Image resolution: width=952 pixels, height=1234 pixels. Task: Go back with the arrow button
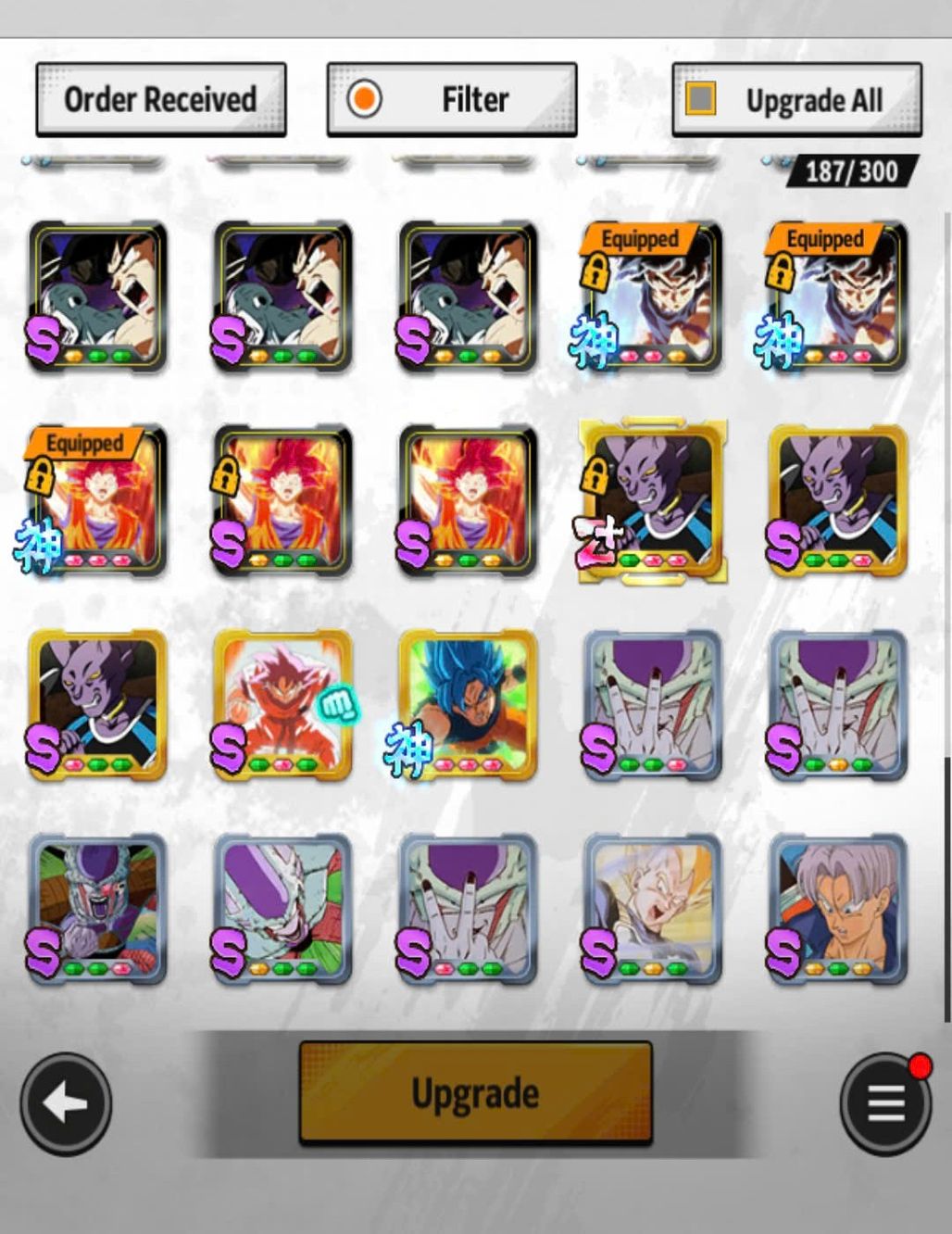66,1103
